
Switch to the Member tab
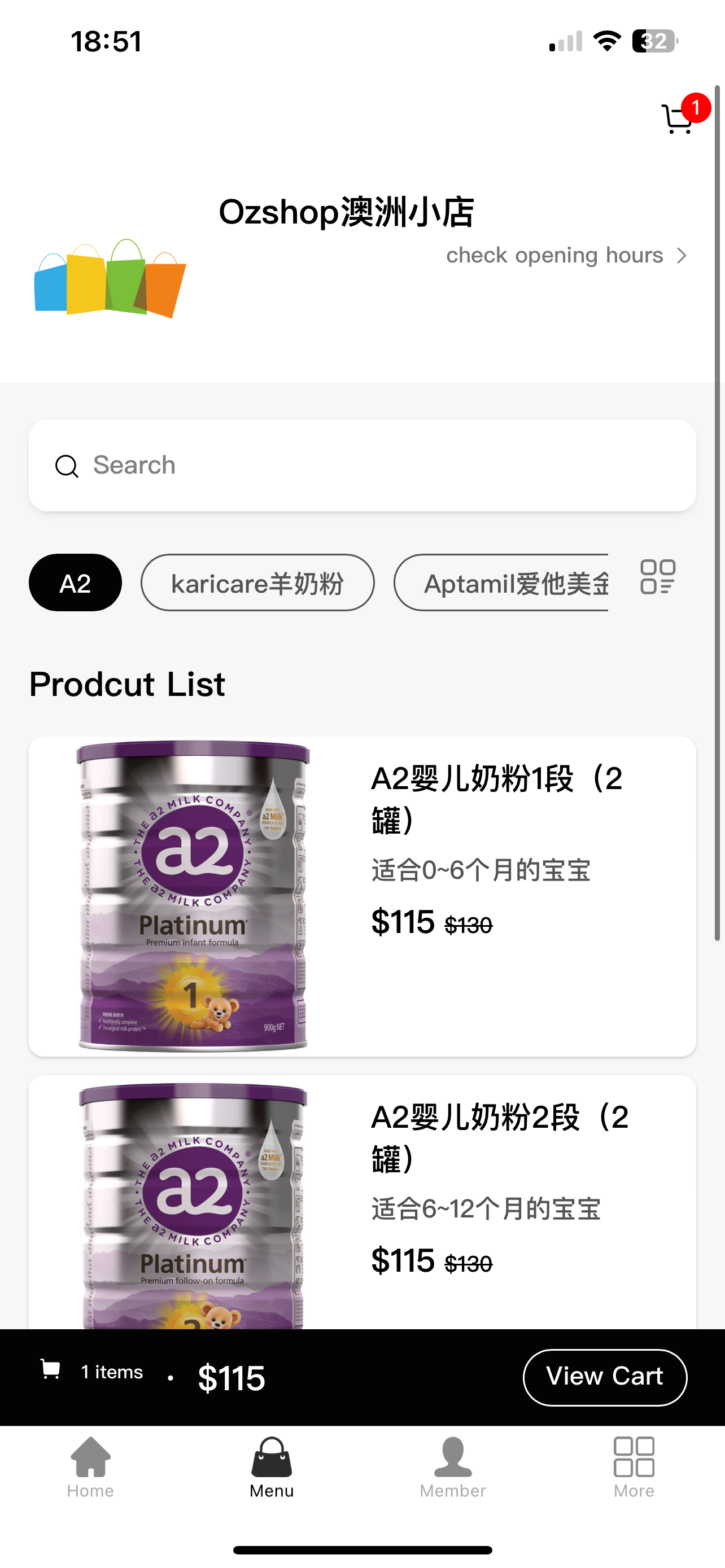(453, 1468)
